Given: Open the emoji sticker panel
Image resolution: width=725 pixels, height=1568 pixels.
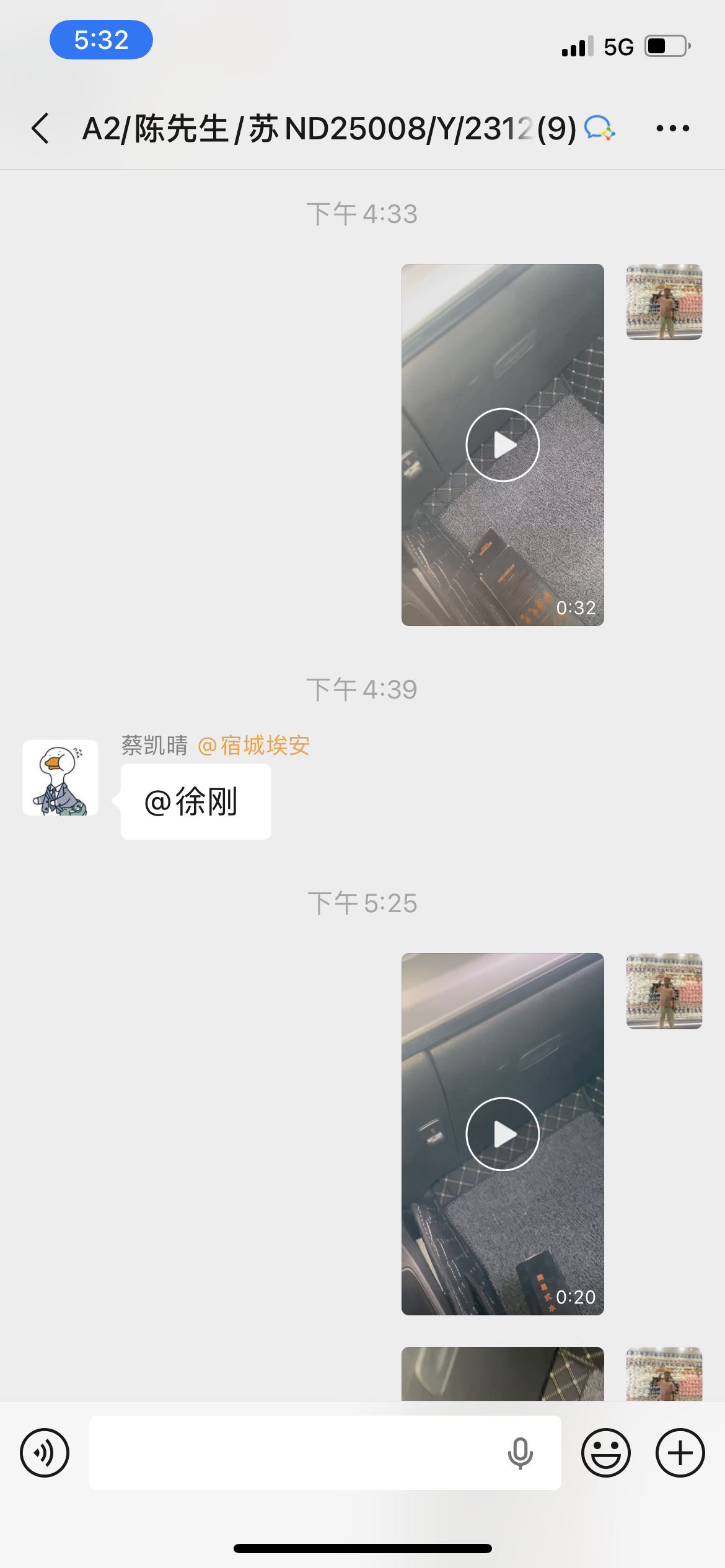Looking at the screenshot, I should coord(605,1453).
